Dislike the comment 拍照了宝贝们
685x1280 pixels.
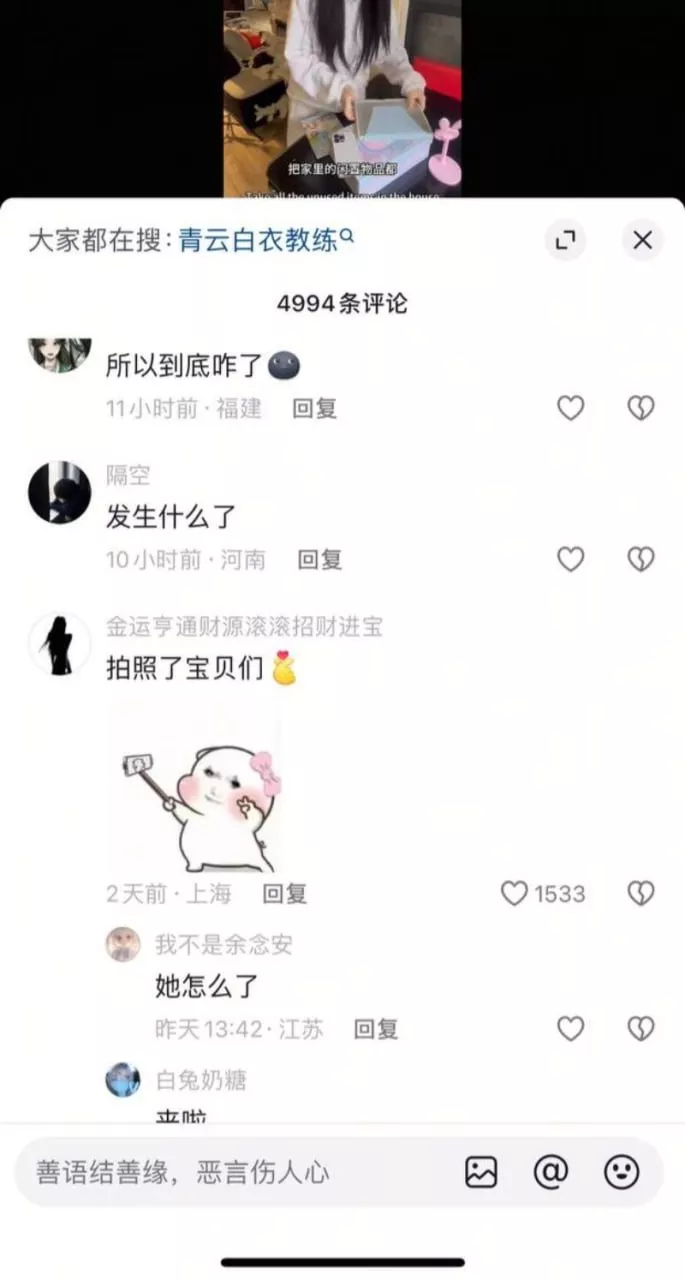click(641, 893)
